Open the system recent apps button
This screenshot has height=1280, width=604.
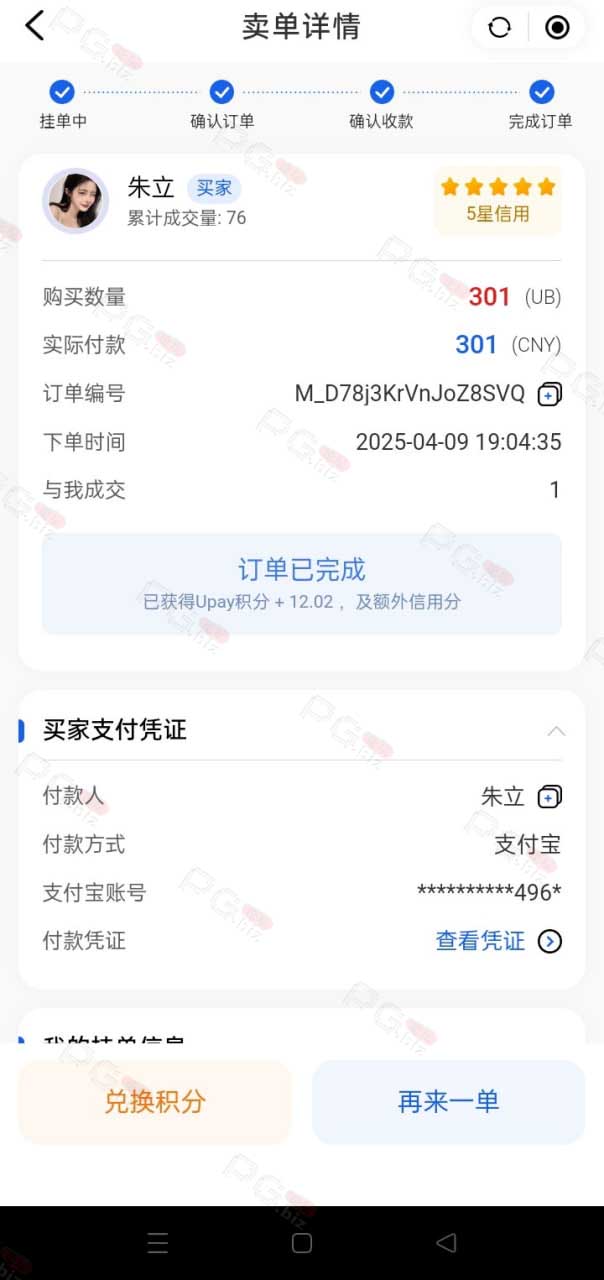(158, 1243)
